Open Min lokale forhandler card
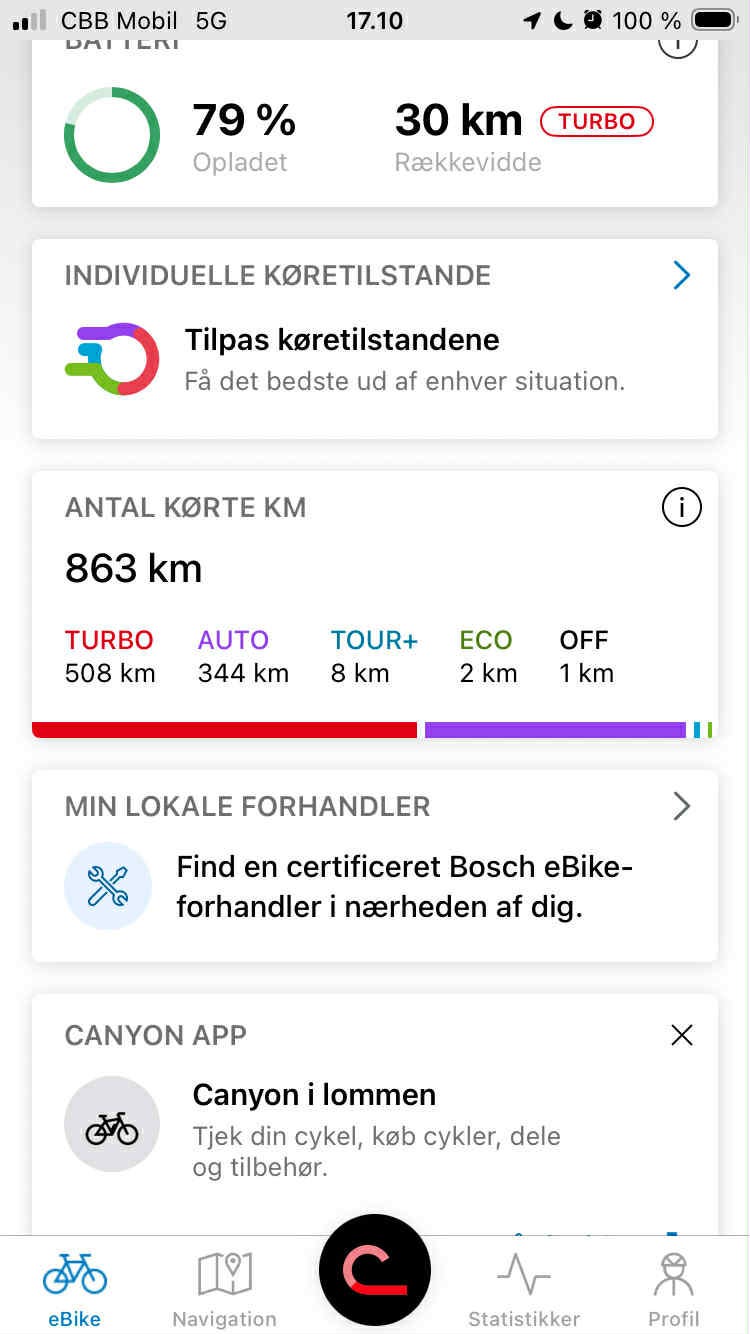Screen dimensions: 750x1334 coord(374,866)
